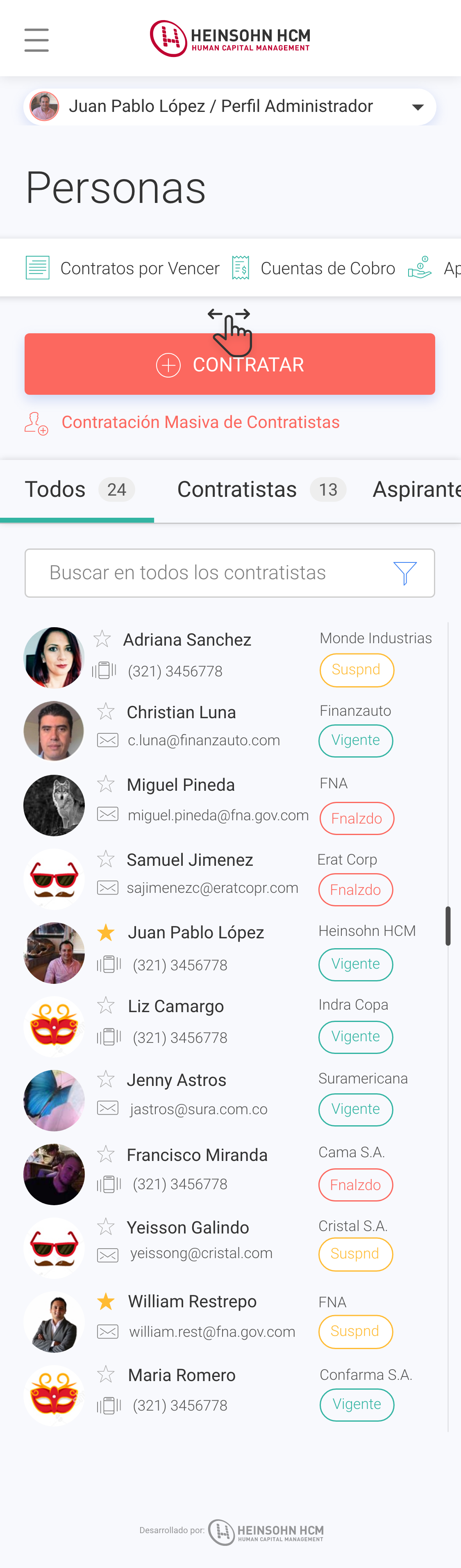This screenshot has height=1568, width=461.
Task: Open Contratación Masiva de Contratistas
Action: click(x=200, y=422)
